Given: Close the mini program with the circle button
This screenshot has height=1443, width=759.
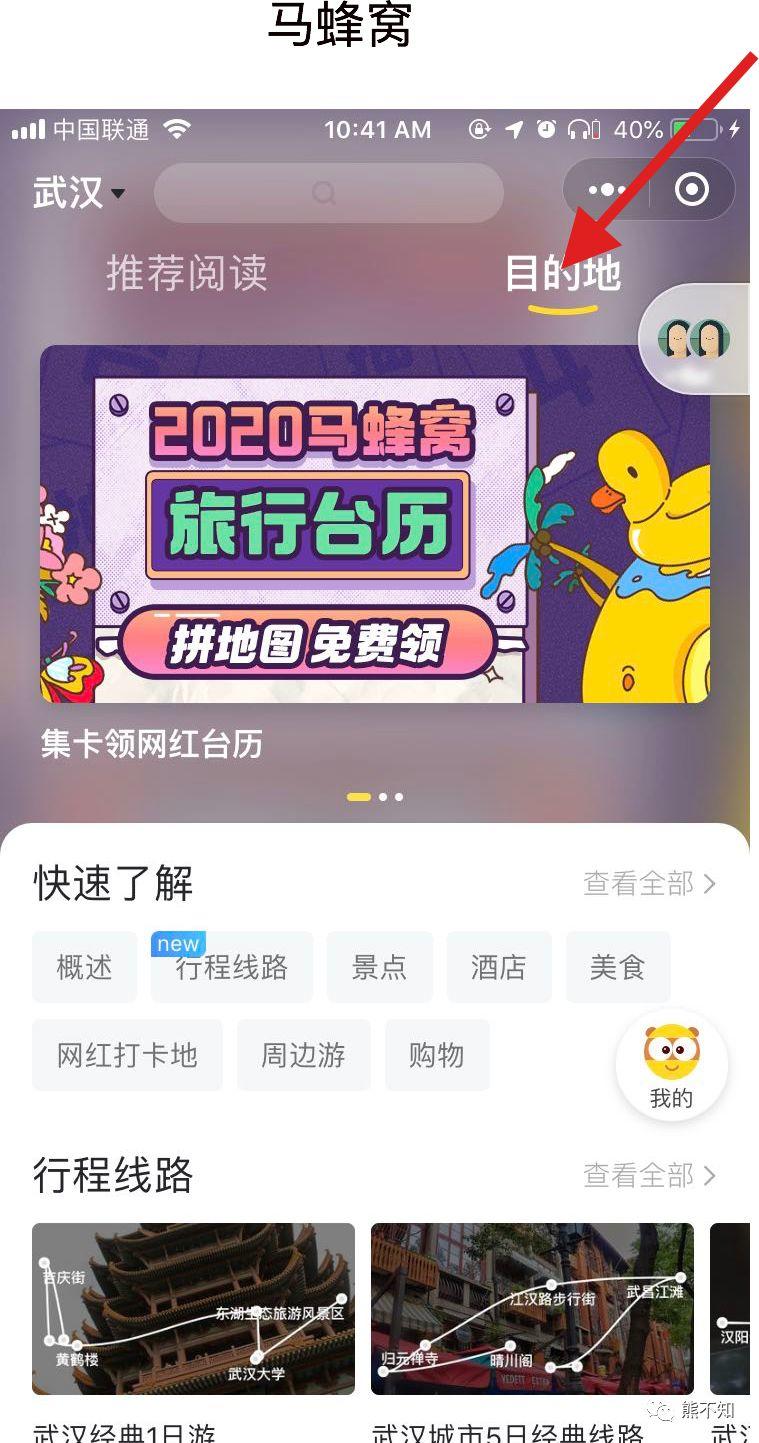Looking at the screenshot, I should click(x=691, y=190).
